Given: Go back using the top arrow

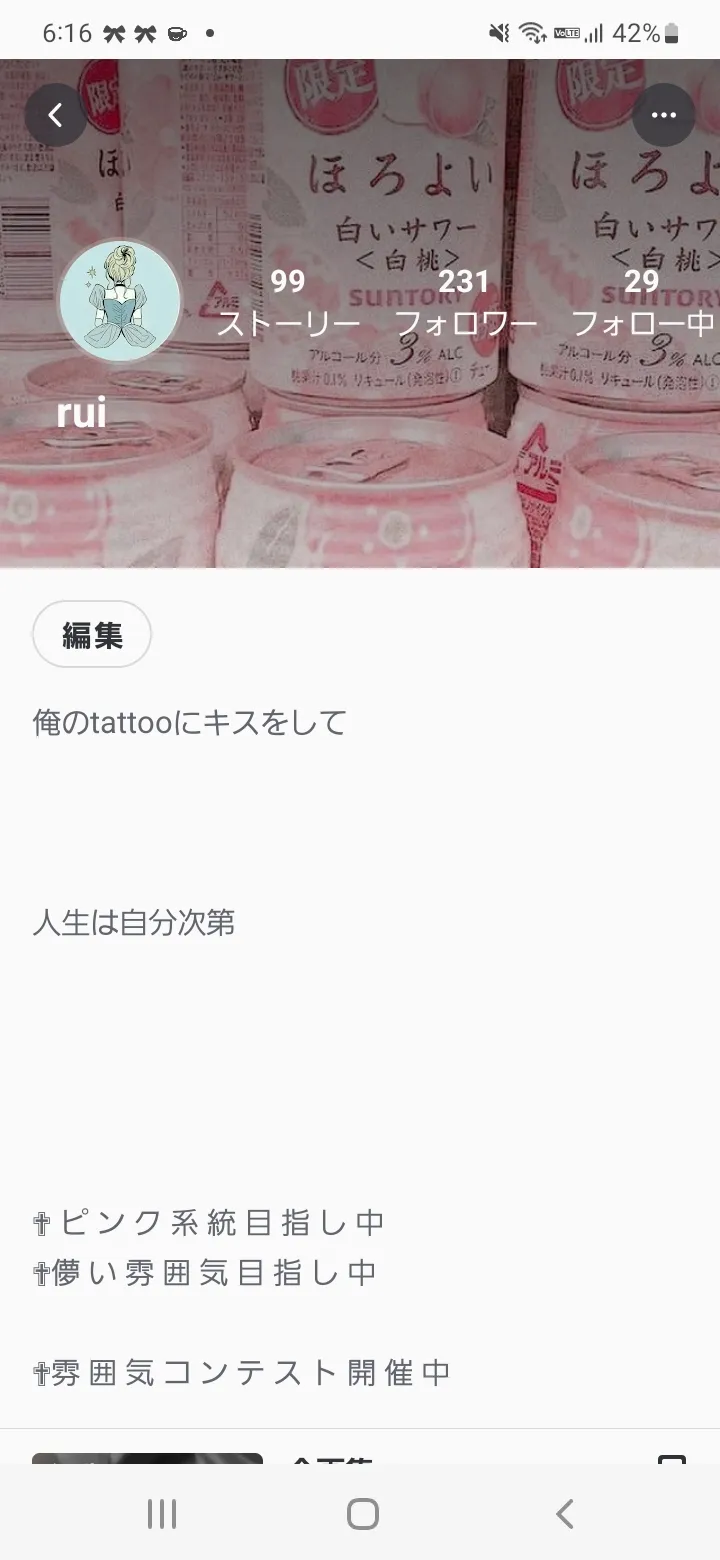Looking at the screenshot, I should (x=55, y=116).
